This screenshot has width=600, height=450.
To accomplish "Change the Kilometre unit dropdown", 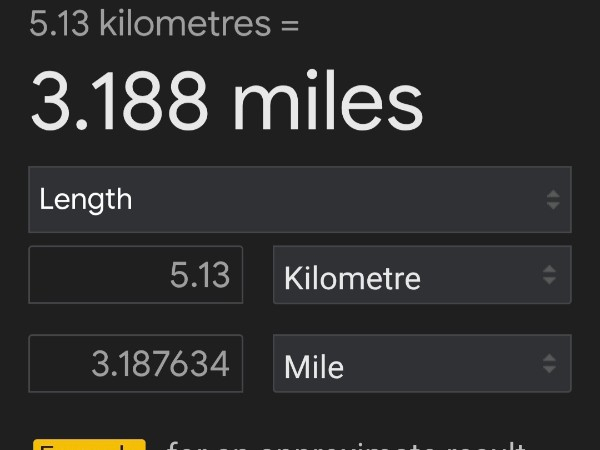I will tap(421, 275).
